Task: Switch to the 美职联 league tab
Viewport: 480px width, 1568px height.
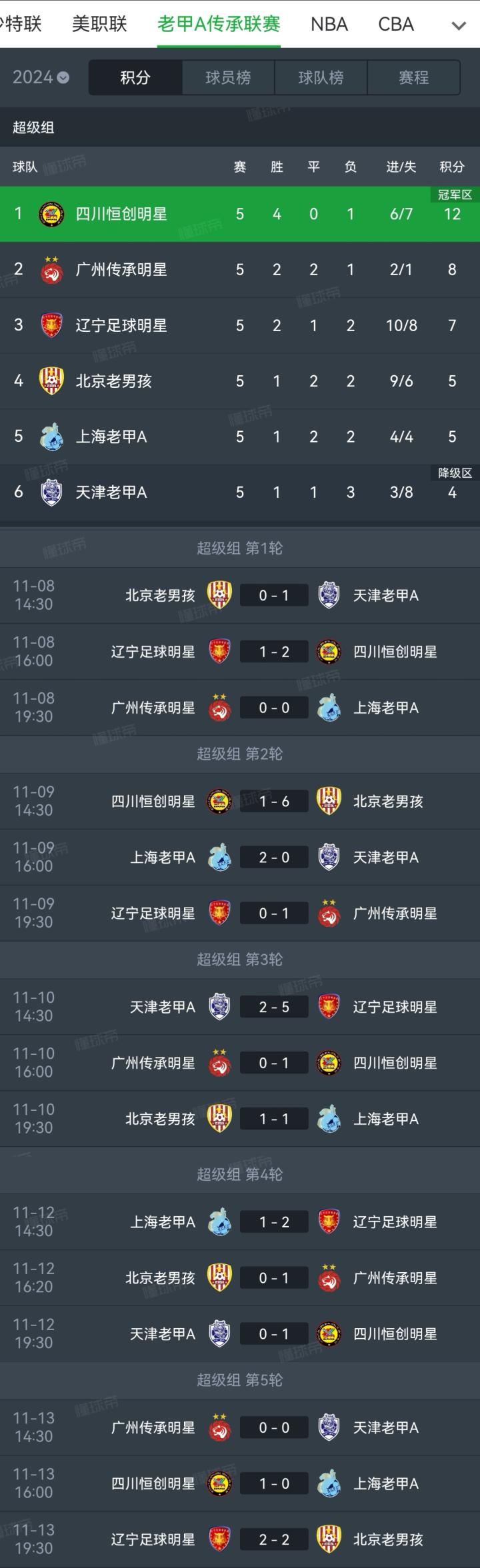Action: 99,24
